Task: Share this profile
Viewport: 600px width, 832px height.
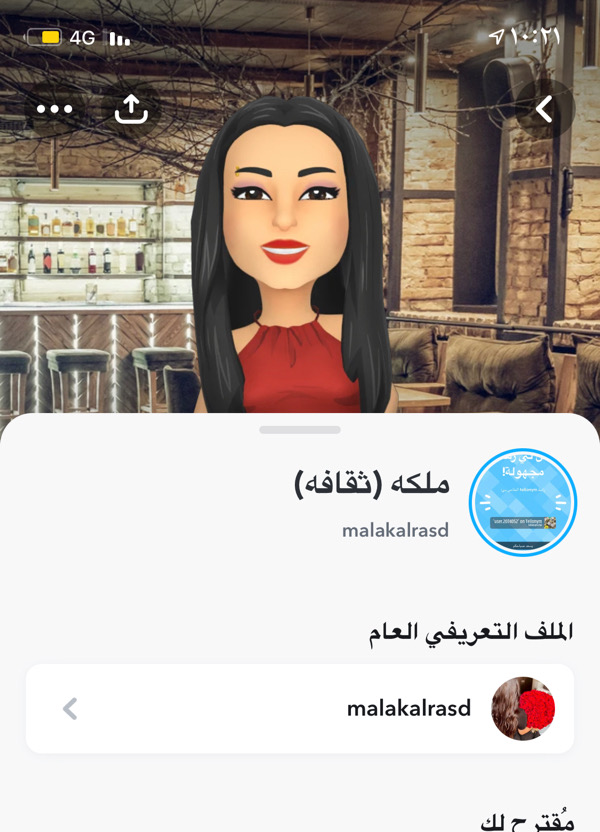Action: pos(131,109)
